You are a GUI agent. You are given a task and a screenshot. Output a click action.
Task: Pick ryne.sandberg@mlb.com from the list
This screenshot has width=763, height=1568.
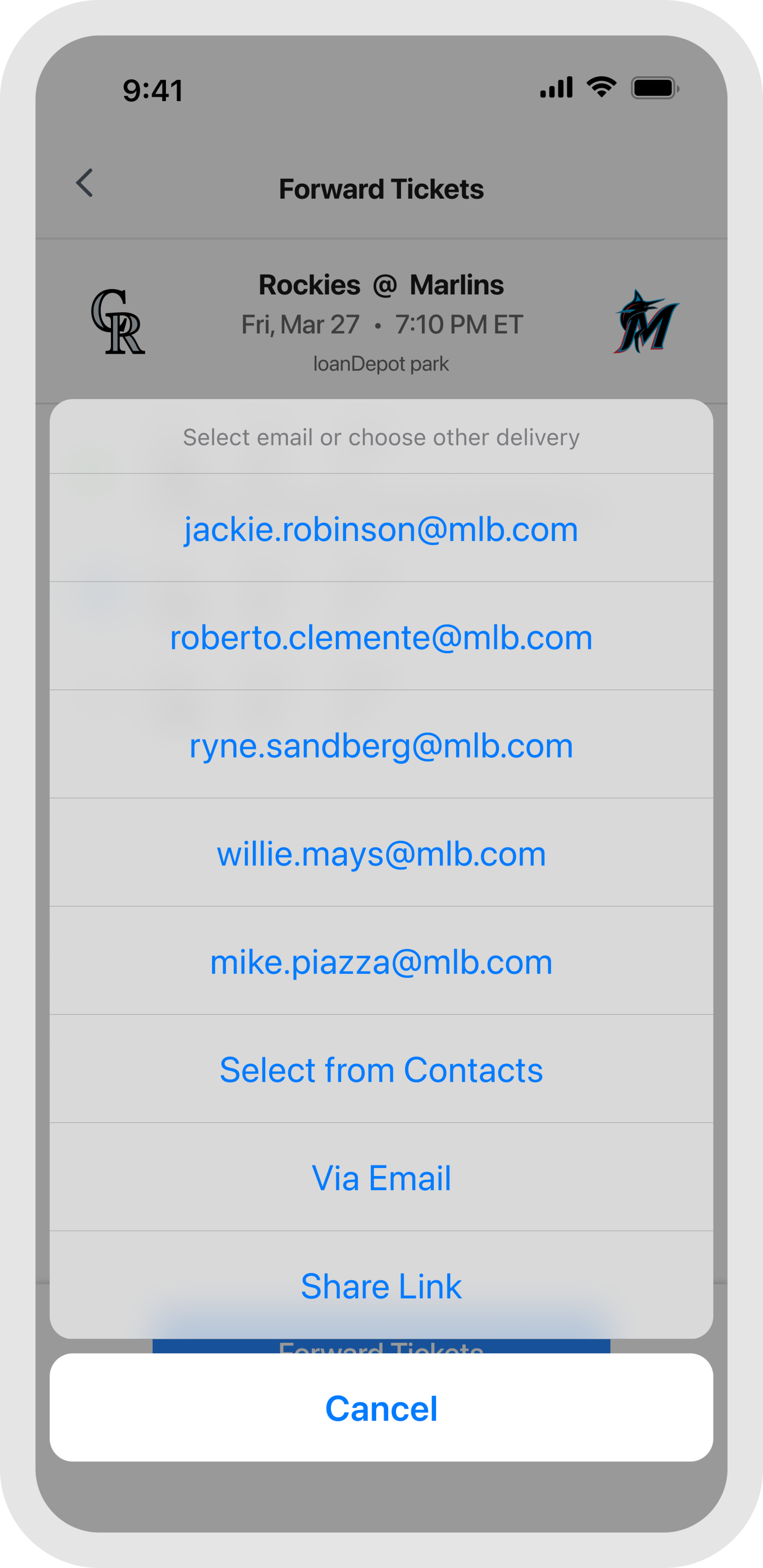click(x=381, y=745)
